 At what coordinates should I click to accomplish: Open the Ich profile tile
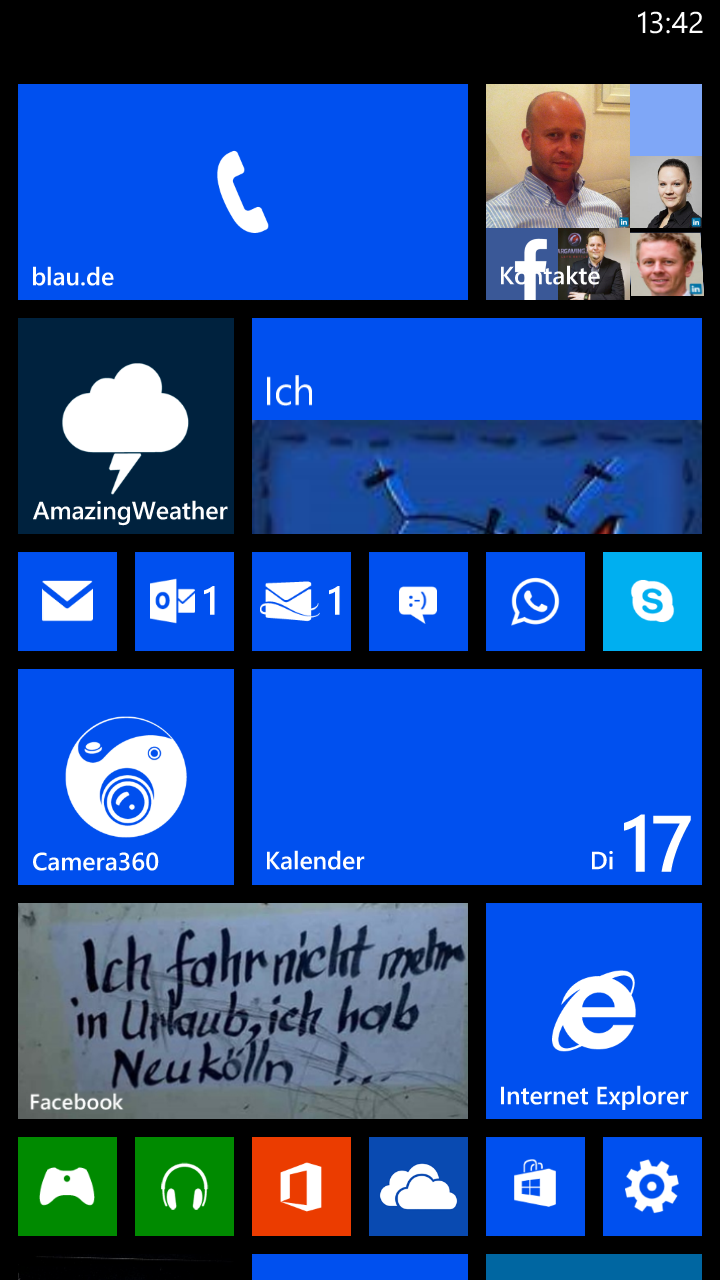click(x=477, y=426)
